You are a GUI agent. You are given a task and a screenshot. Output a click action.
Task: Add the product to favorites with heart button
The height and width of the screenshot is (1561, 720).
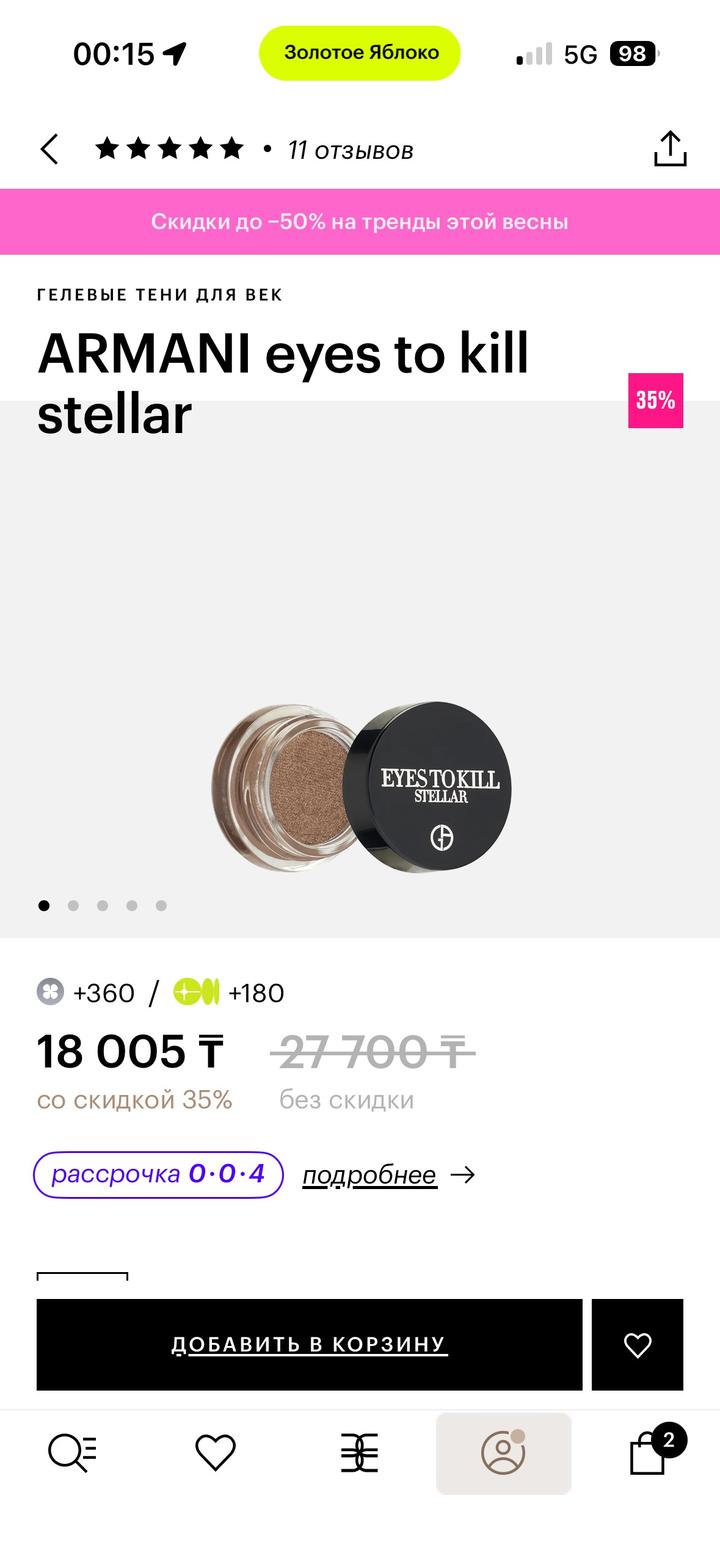(638, 1344)
